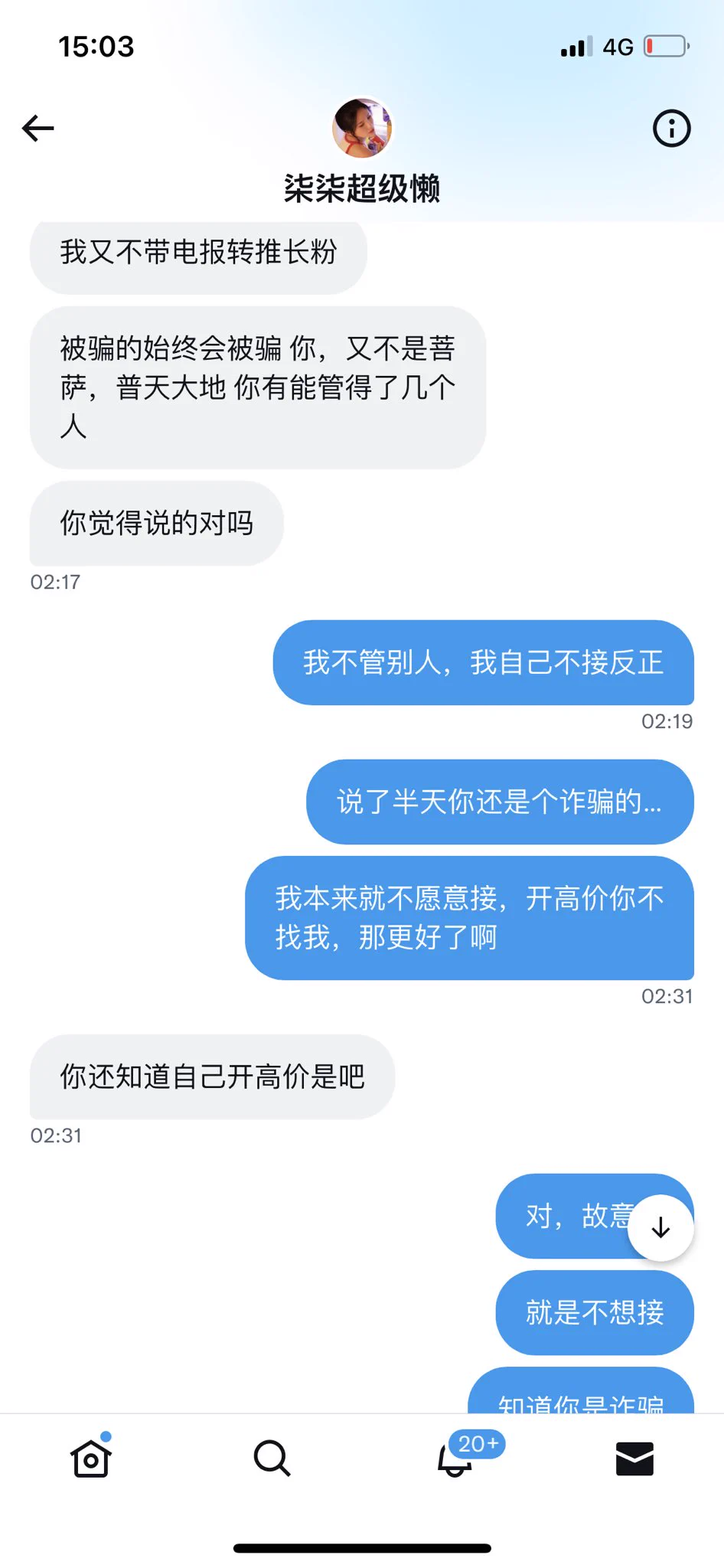The height and width of the screenshot is (1568, 724).
Task: Open 柒柒超级懒's profile avatar
Action: click(x=362, y=127)
